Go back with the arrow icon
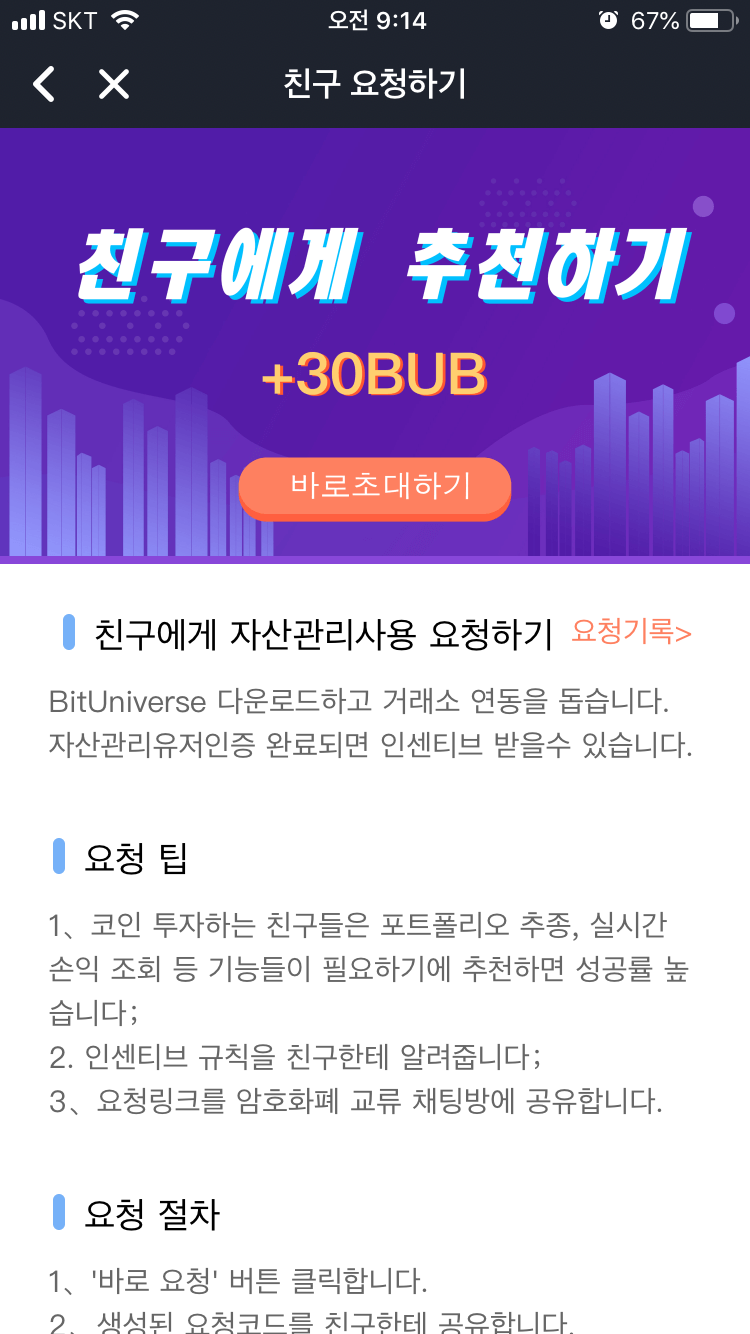This screenshot has height=1334, width=750. point(44,84)
